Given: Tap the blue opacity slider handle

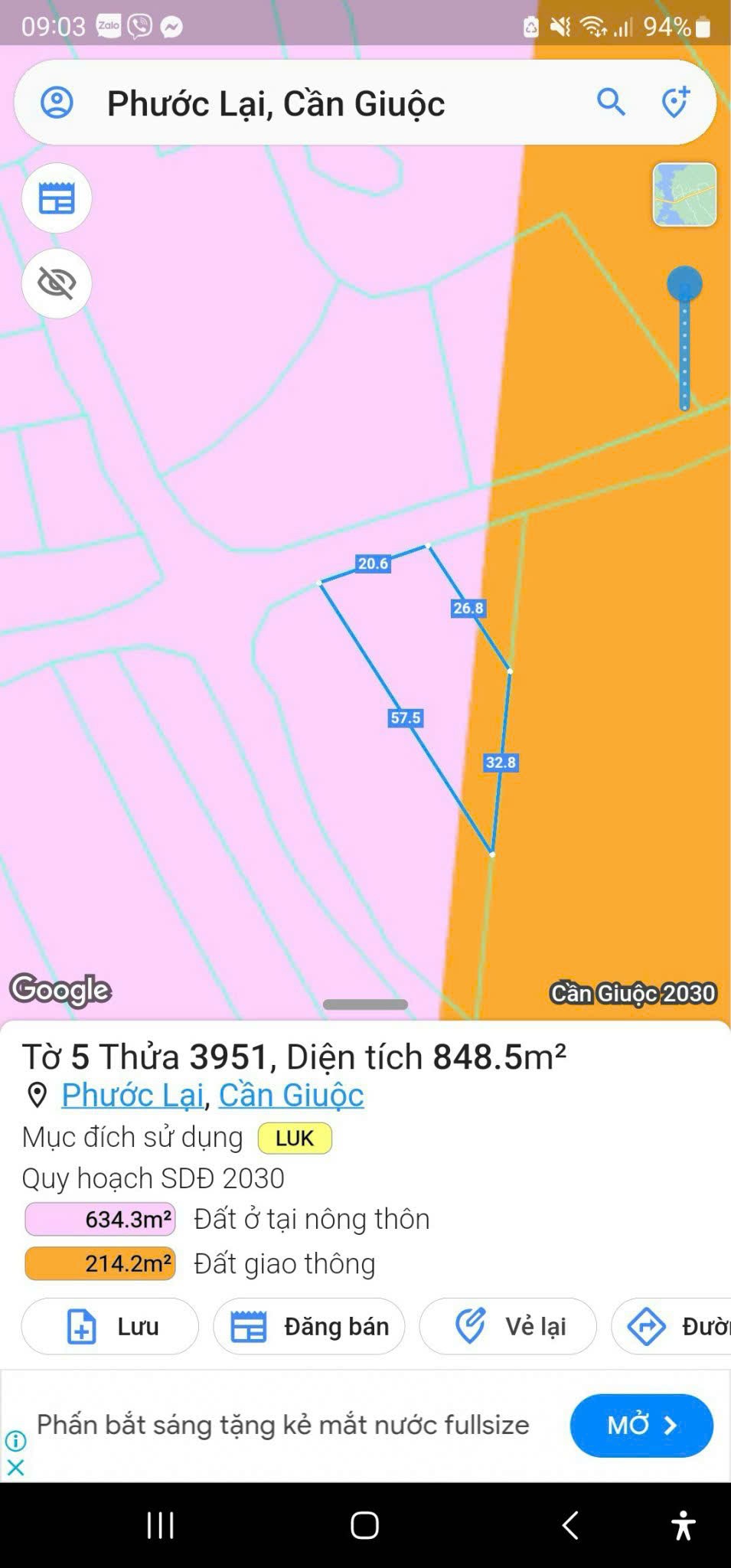Looking at the screenshot, I should [684, 284].
